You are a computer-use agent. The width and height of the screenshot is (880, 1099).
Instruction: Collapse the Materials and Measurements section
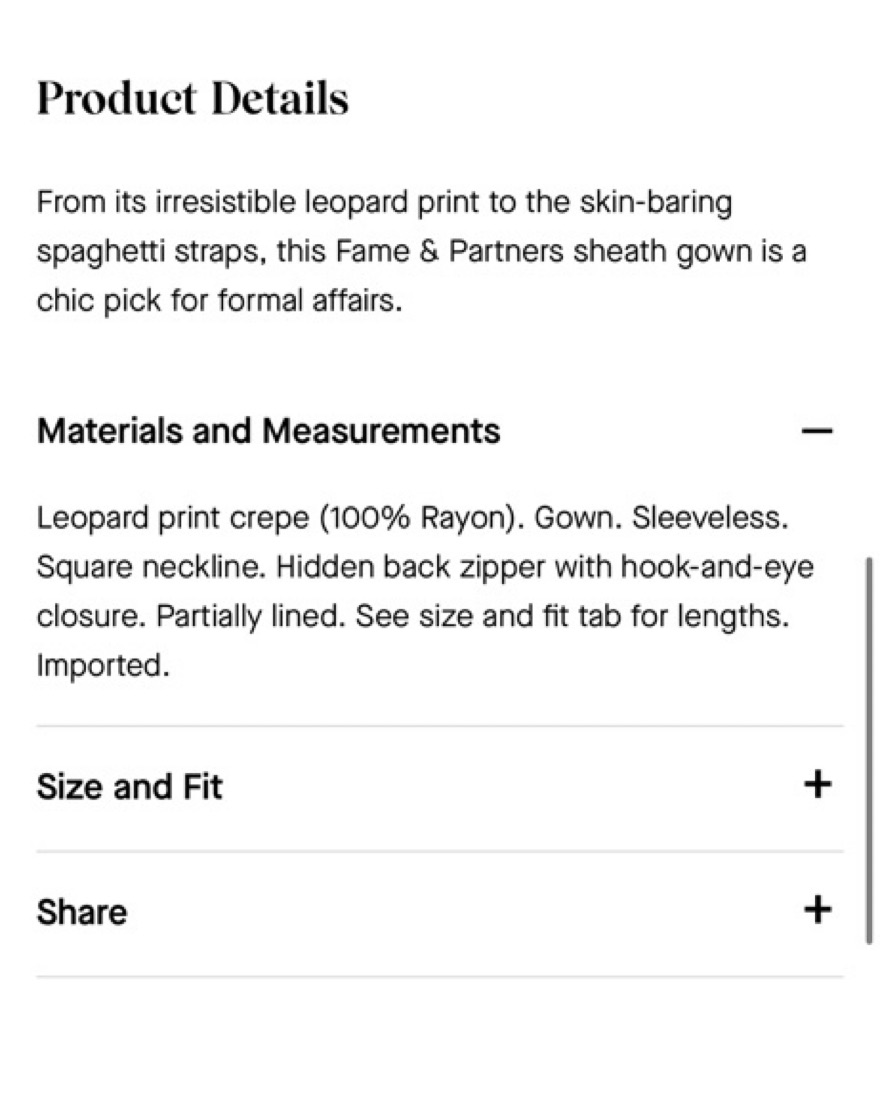pos(817,431)
